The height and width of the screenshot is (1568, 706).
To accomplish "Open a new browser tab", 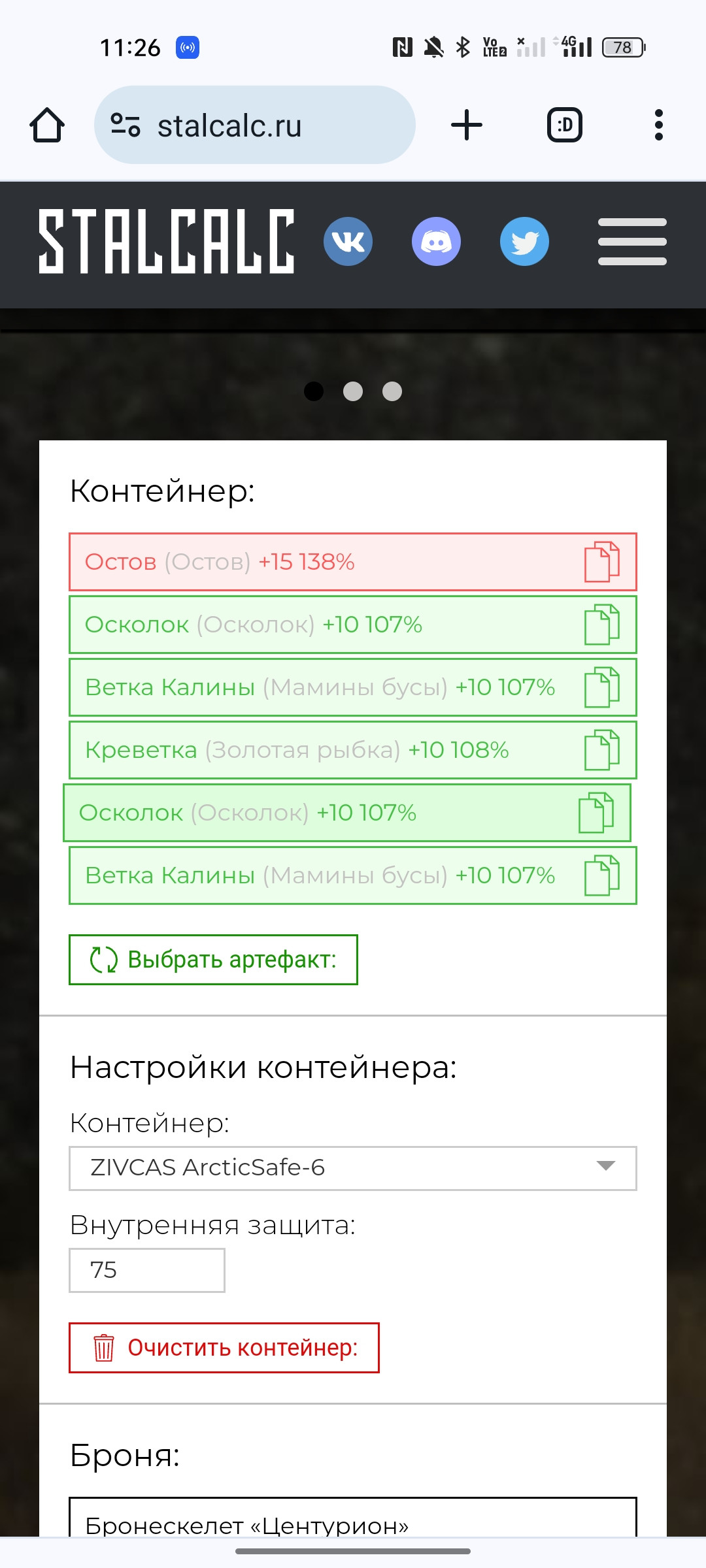I will point(467,125).
